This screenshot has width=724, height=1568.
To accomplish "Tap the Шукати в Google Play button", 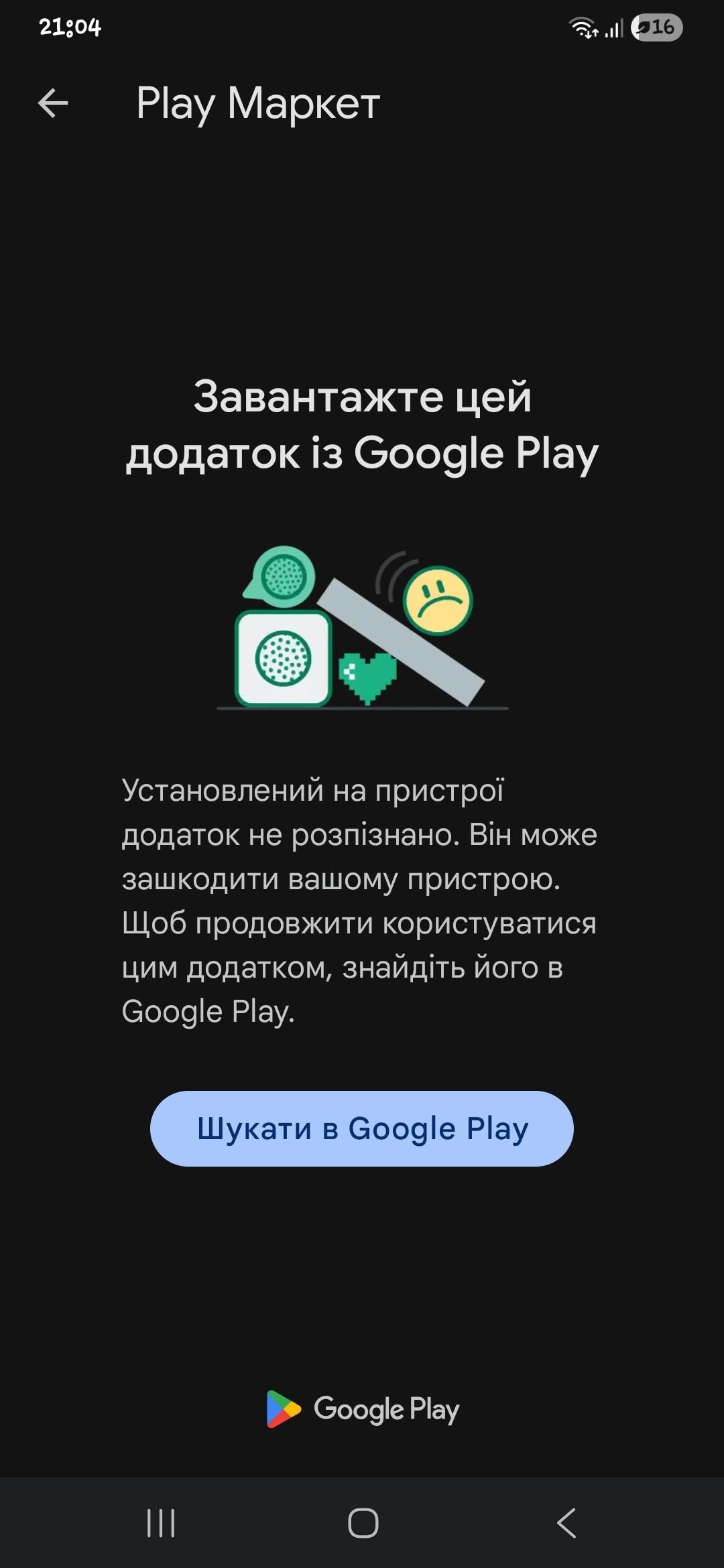I will tap(362, 1129).
